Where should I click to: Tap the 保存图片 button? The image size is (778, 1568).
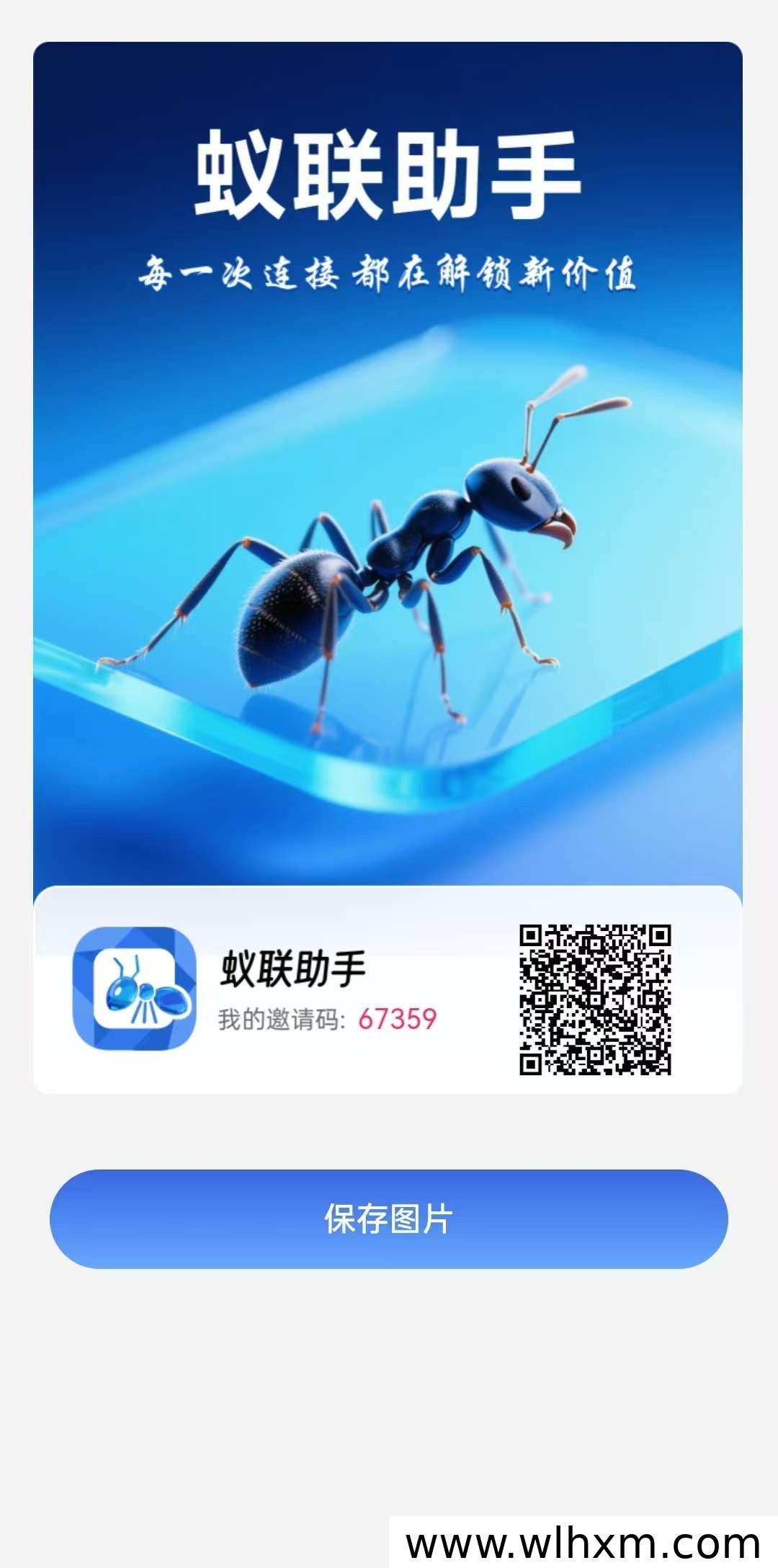(x=389, y=1219)
